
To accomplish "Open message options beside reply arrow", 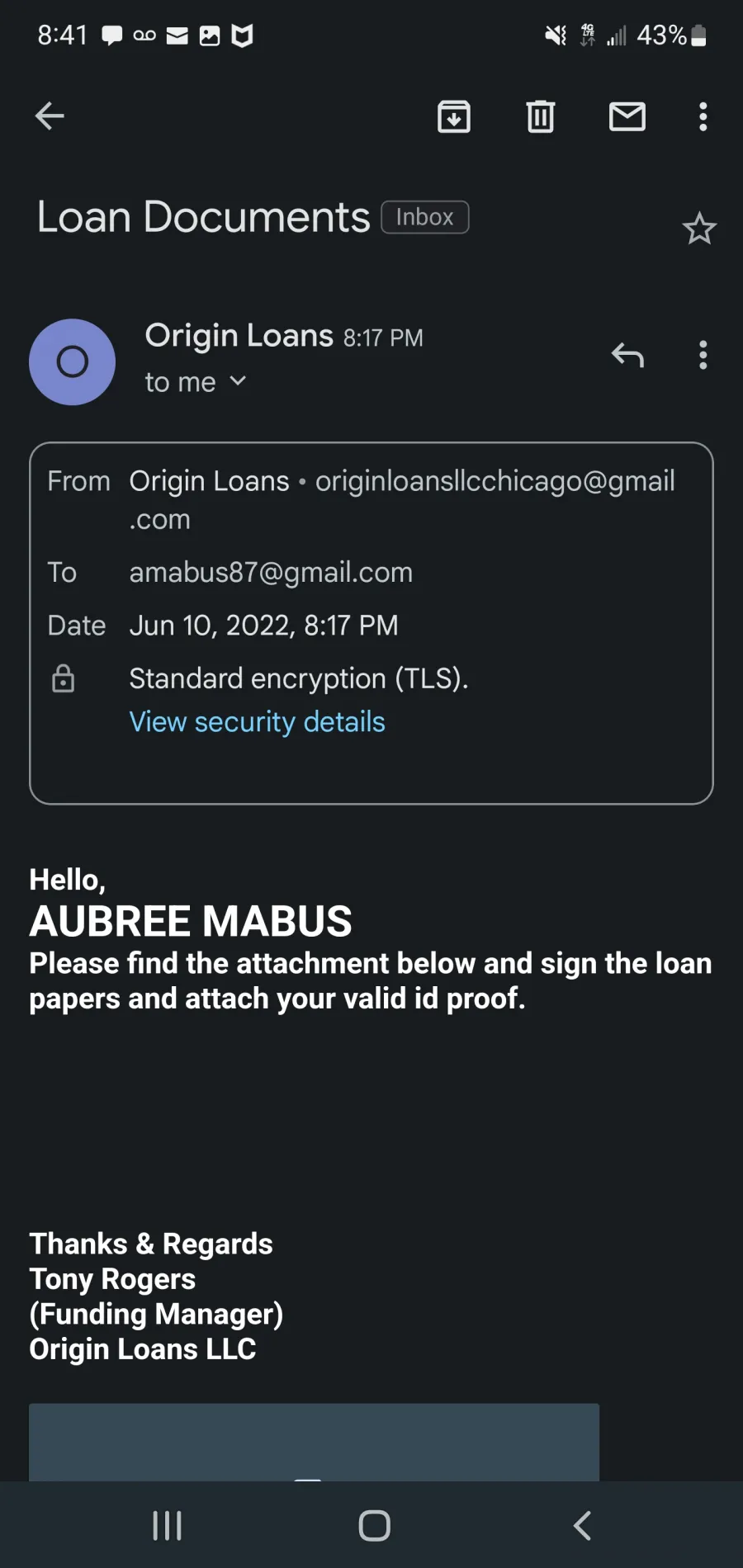I will tap(703, 355).
